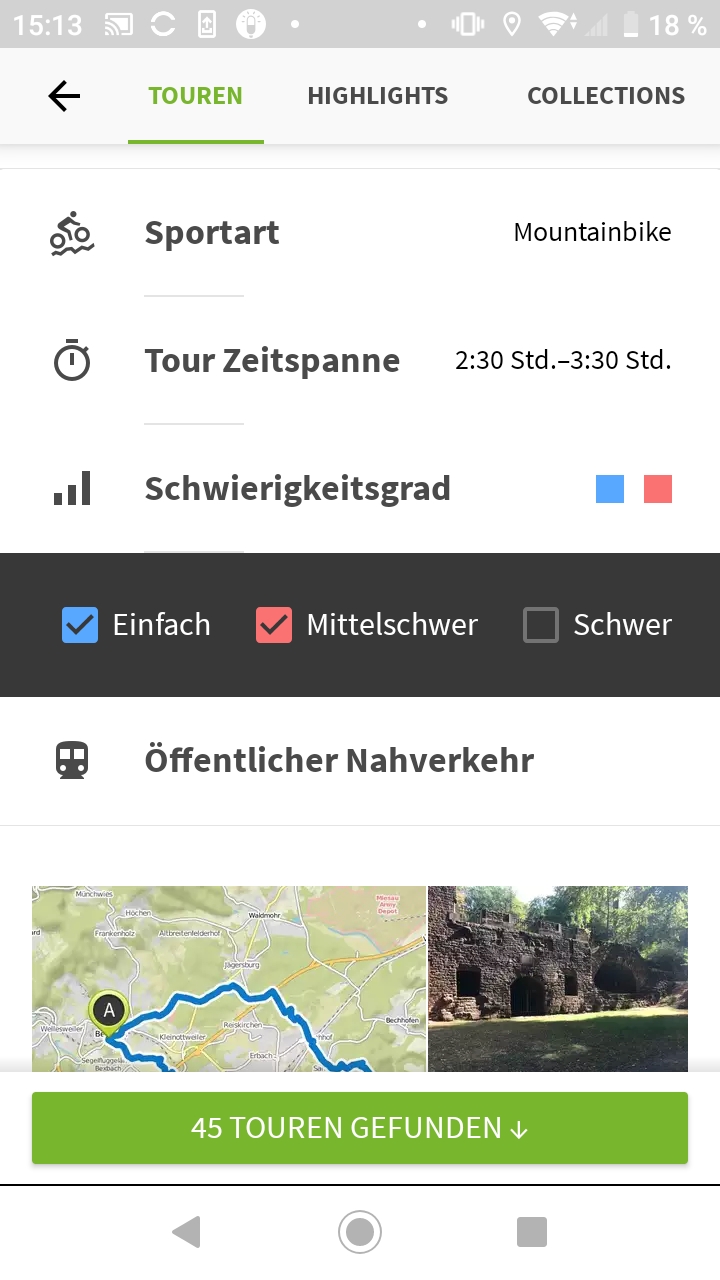Show the 45 Touren gefunden results
This screenshot has width=720, height=1280.
360,1128
